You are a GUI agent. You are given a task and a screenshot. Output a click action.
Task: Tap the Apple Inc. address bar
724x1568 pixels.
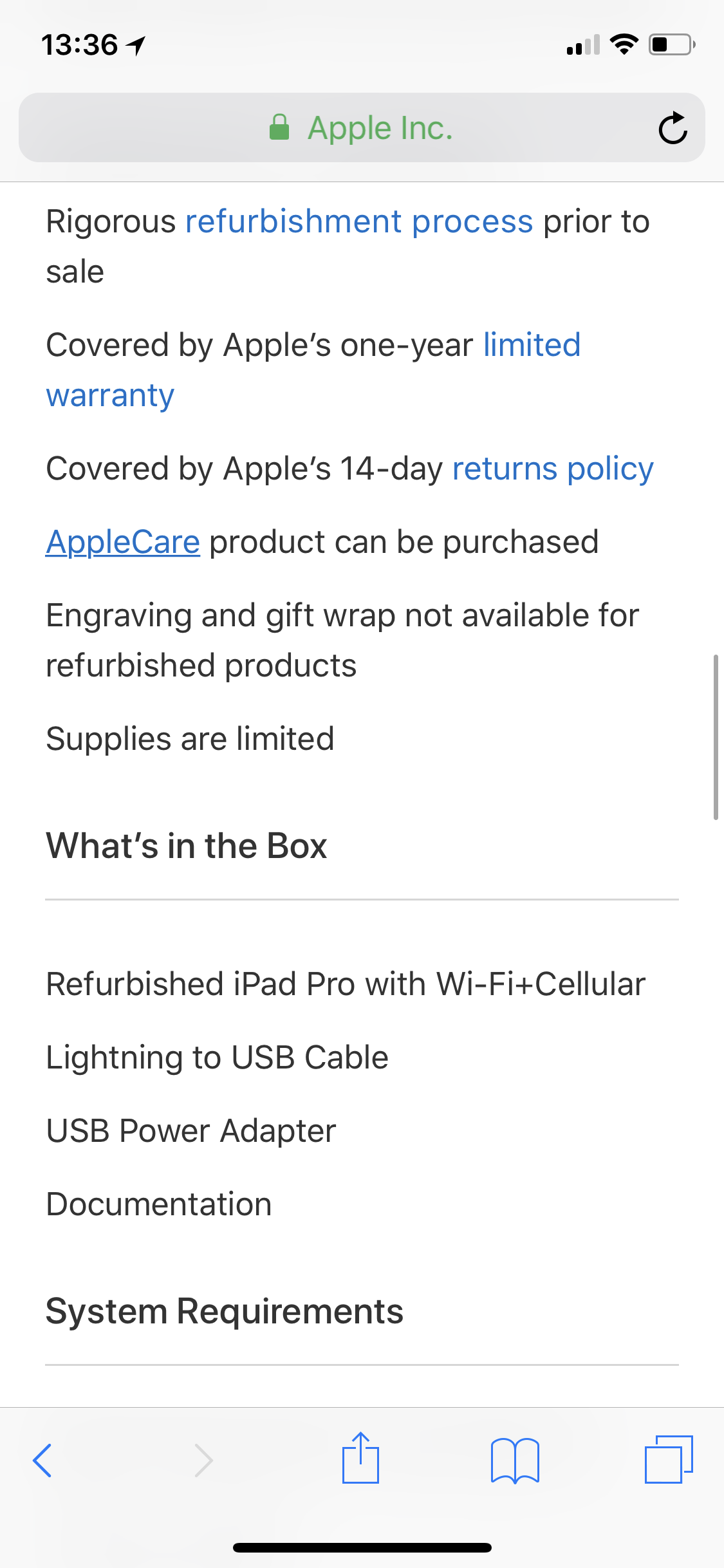point(360,128)
